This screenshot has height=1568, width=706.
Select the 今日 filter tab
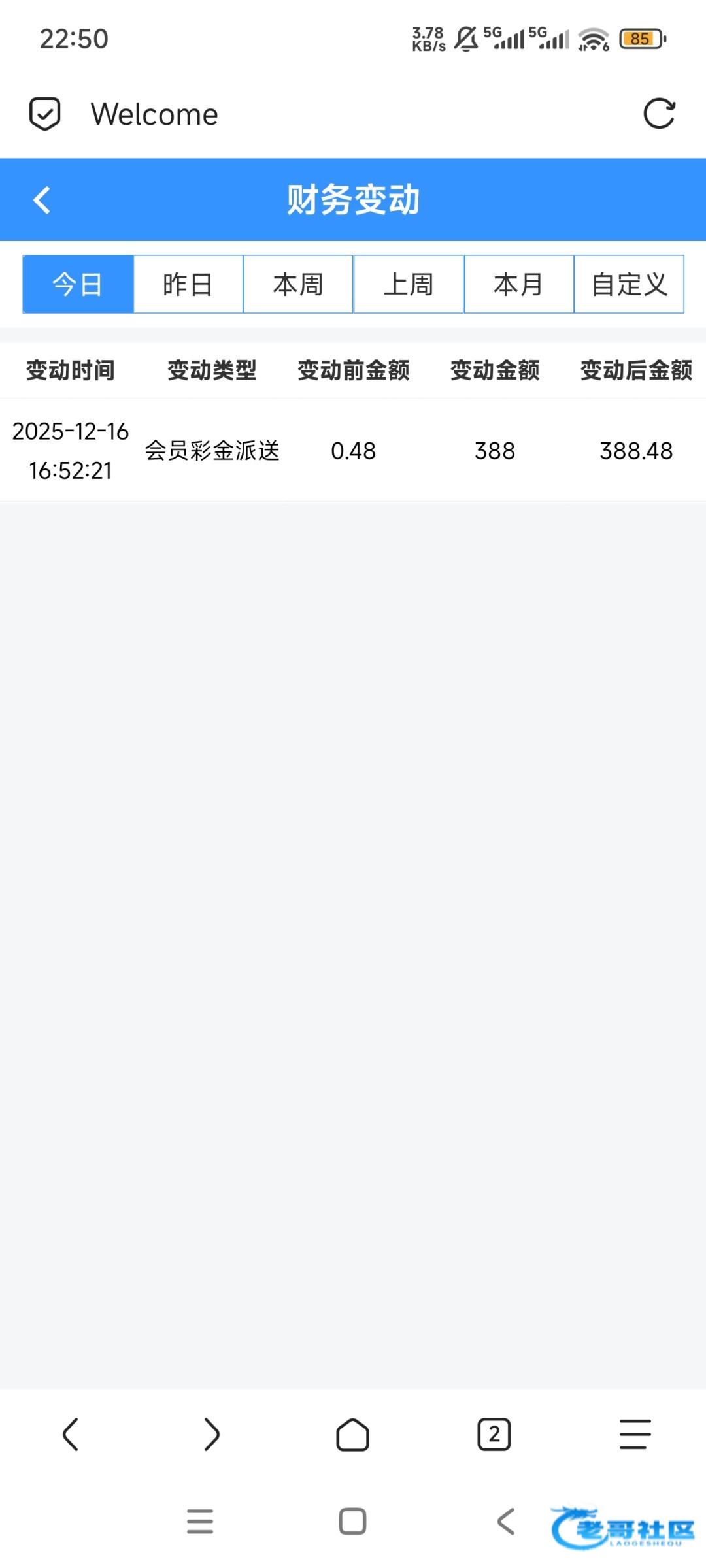78,285
